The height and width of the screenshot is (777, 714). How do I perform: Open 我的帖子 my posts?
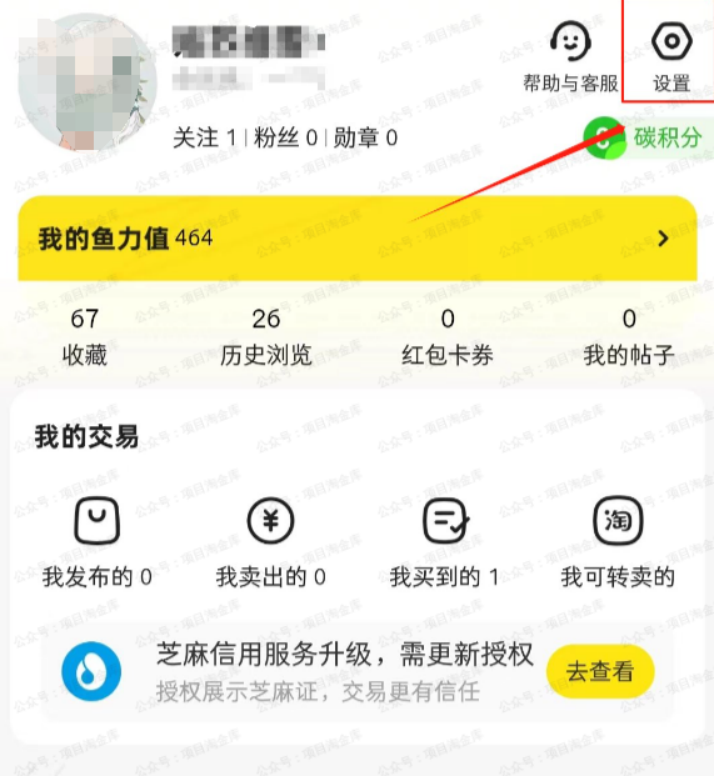click(629, 337)
